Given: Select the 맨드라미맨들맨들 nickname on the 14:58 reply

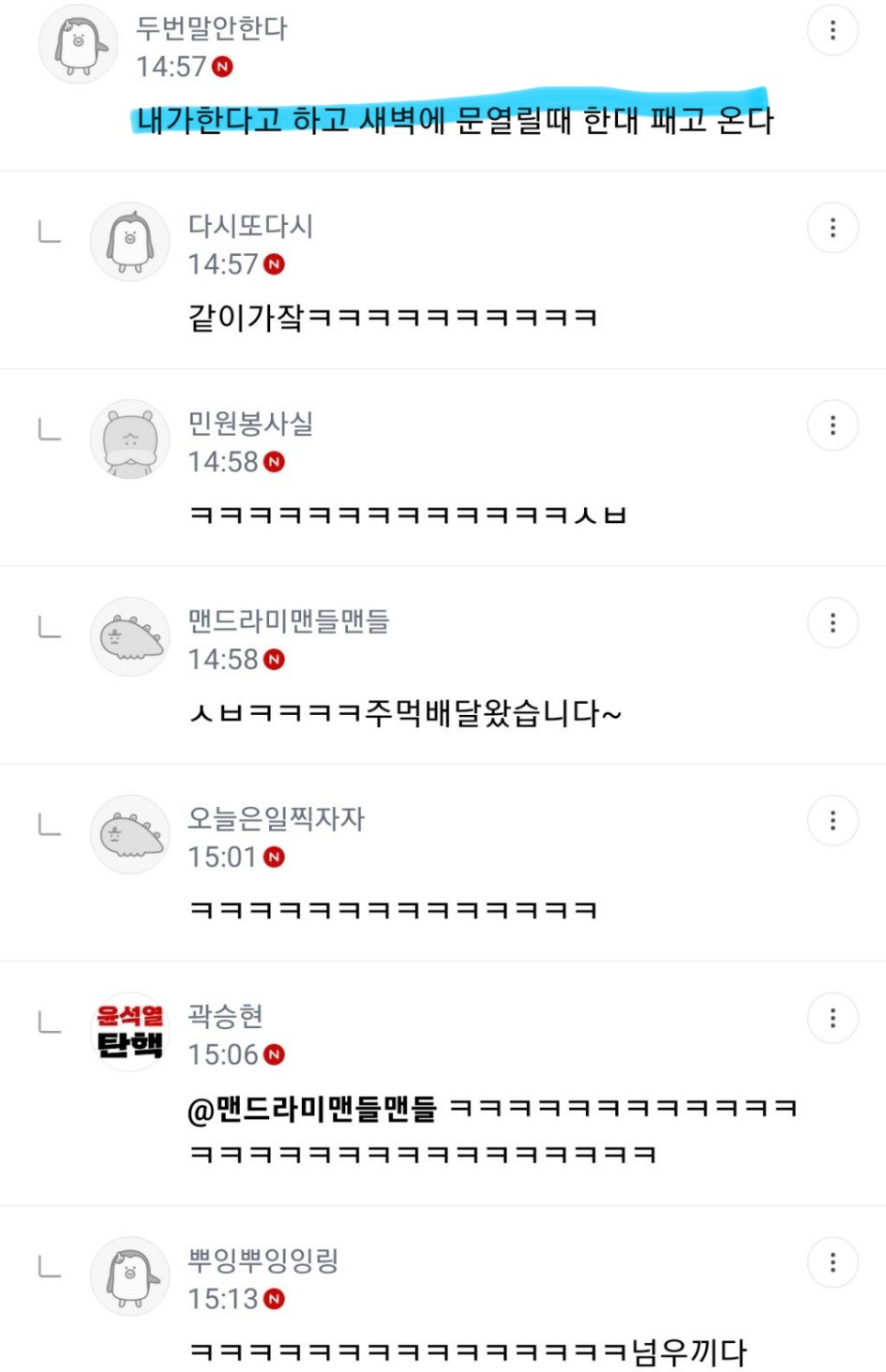Looking at the screenshot, I should pyautogui.click(x=288, y=620).
